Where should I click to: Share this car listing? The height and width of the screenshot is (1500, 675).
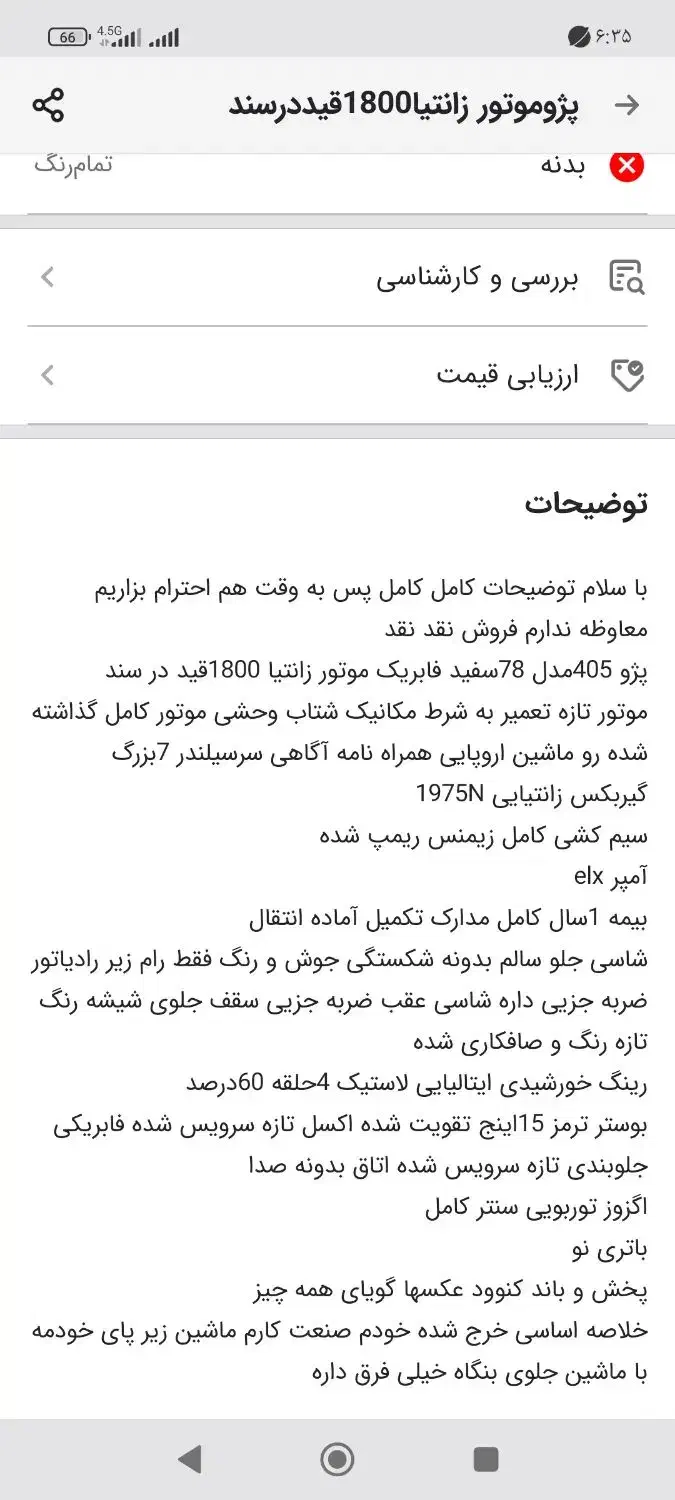(48, 105)
